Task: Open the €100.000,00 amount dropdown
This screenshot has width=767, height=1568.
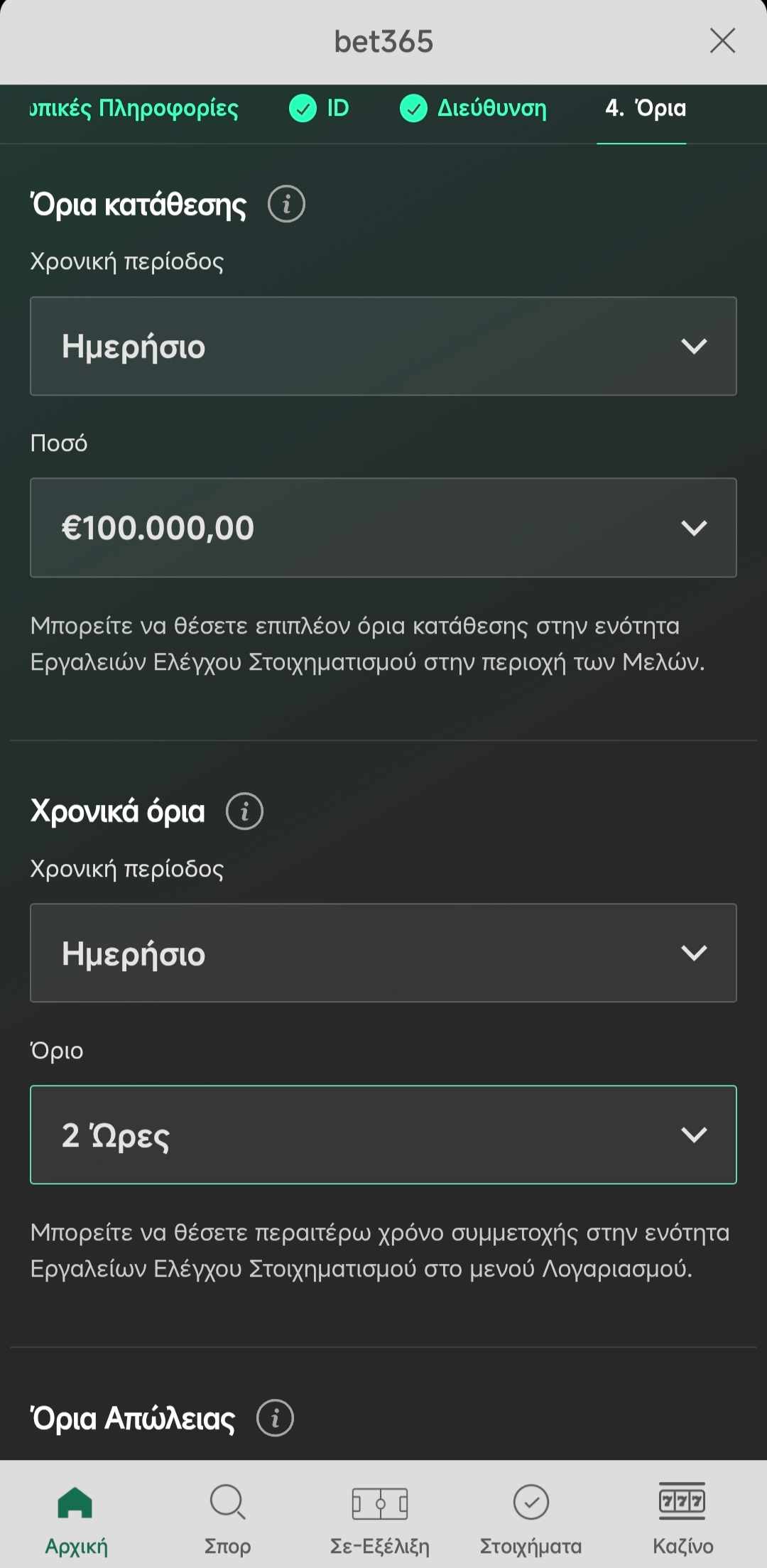Action: coord(383,528)
